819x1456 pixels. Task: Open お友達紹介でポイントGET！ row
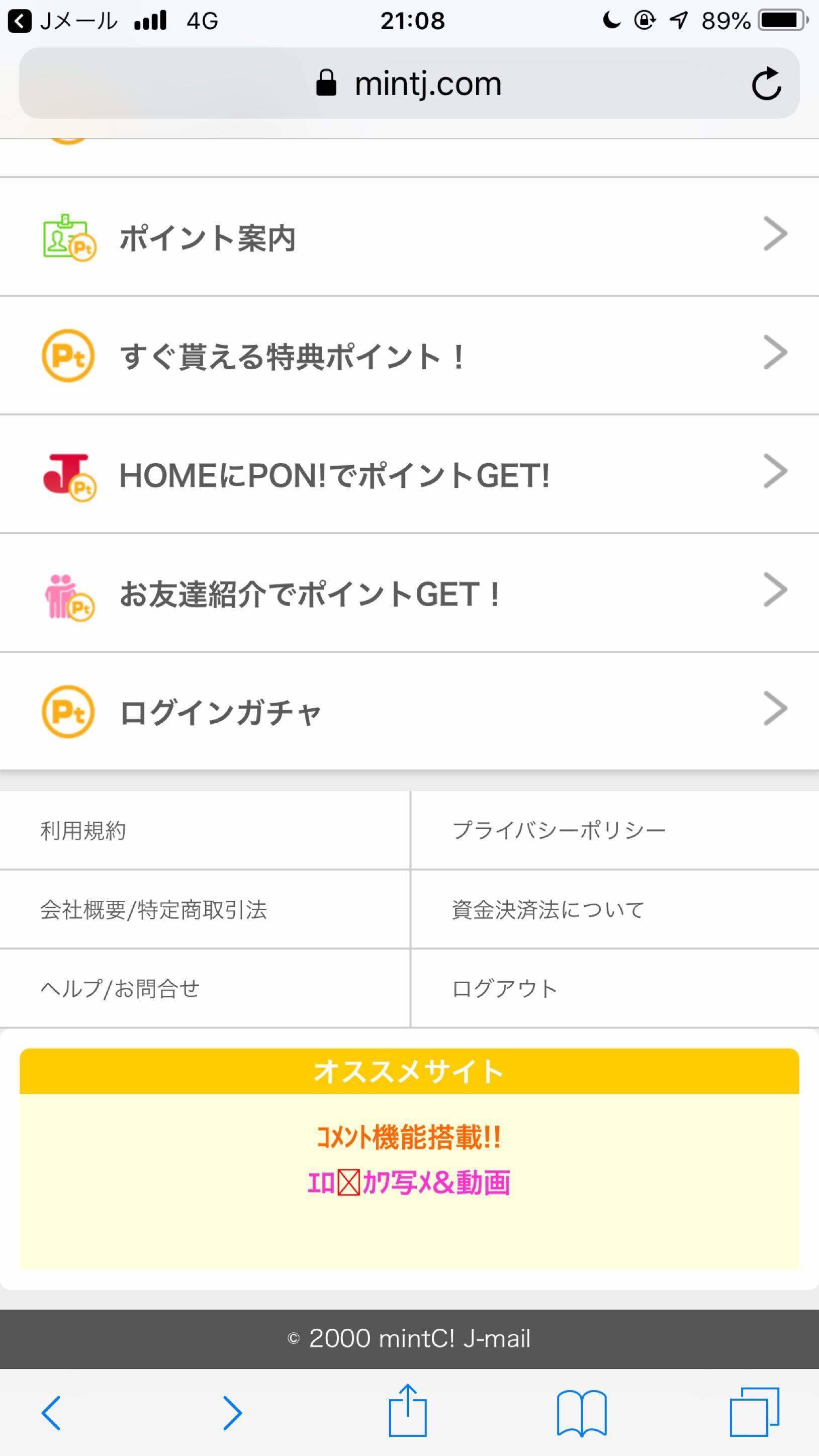(409, 593)
